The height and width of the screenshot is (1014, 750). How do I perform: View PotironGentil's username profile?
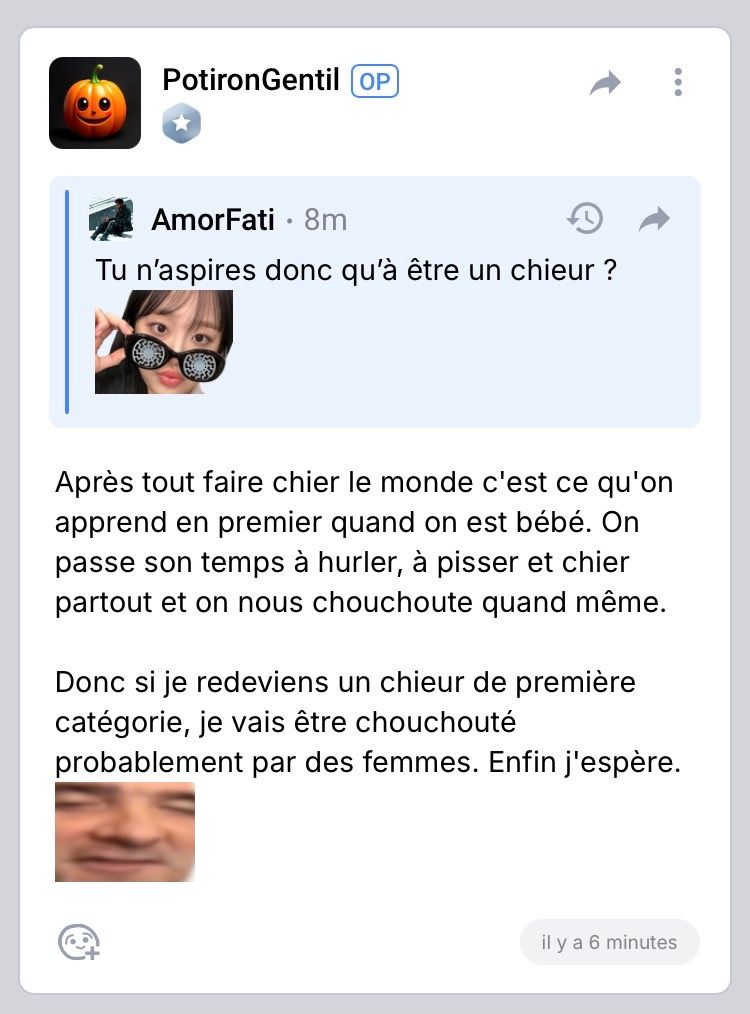pyautogui.click(x=251, y=80)
